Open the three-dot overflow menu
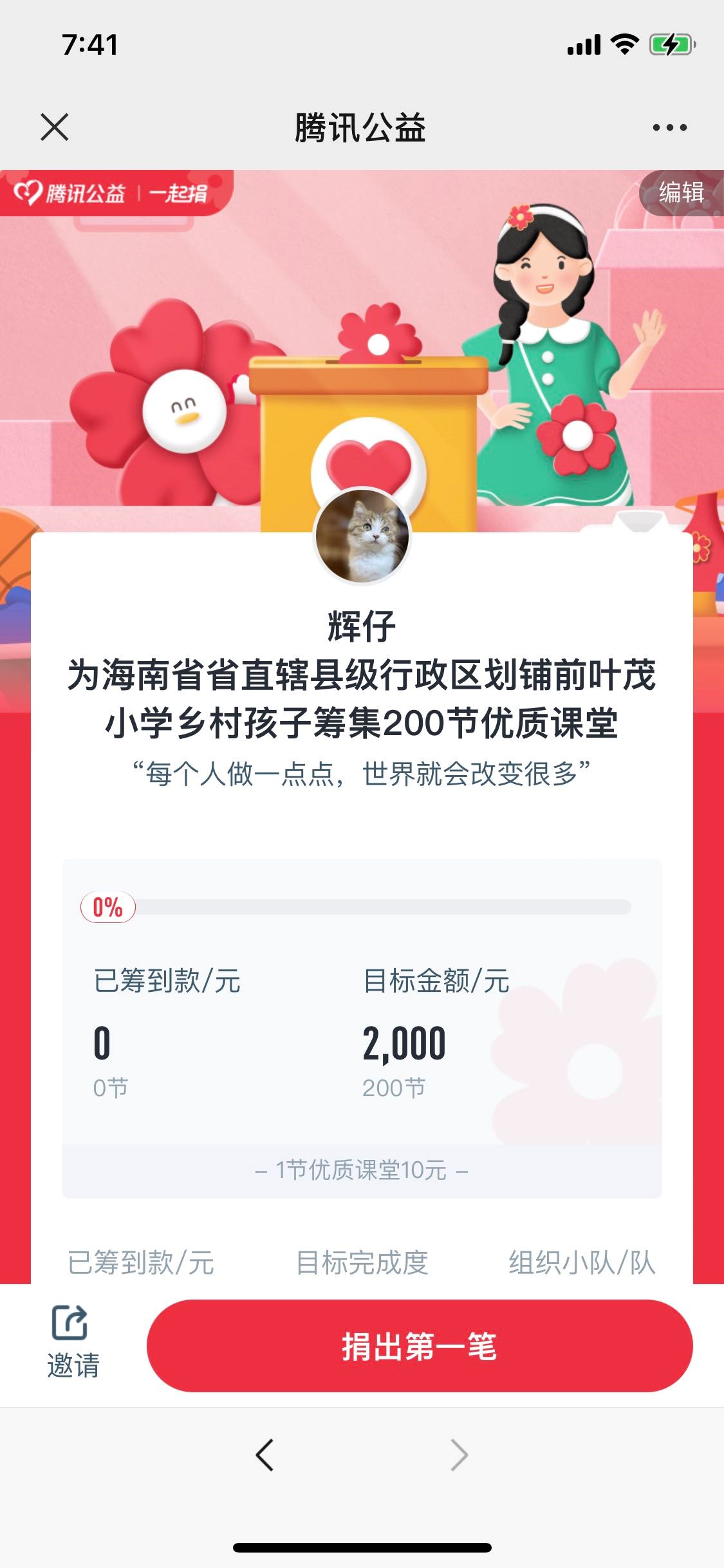 [x=669, y=127]
